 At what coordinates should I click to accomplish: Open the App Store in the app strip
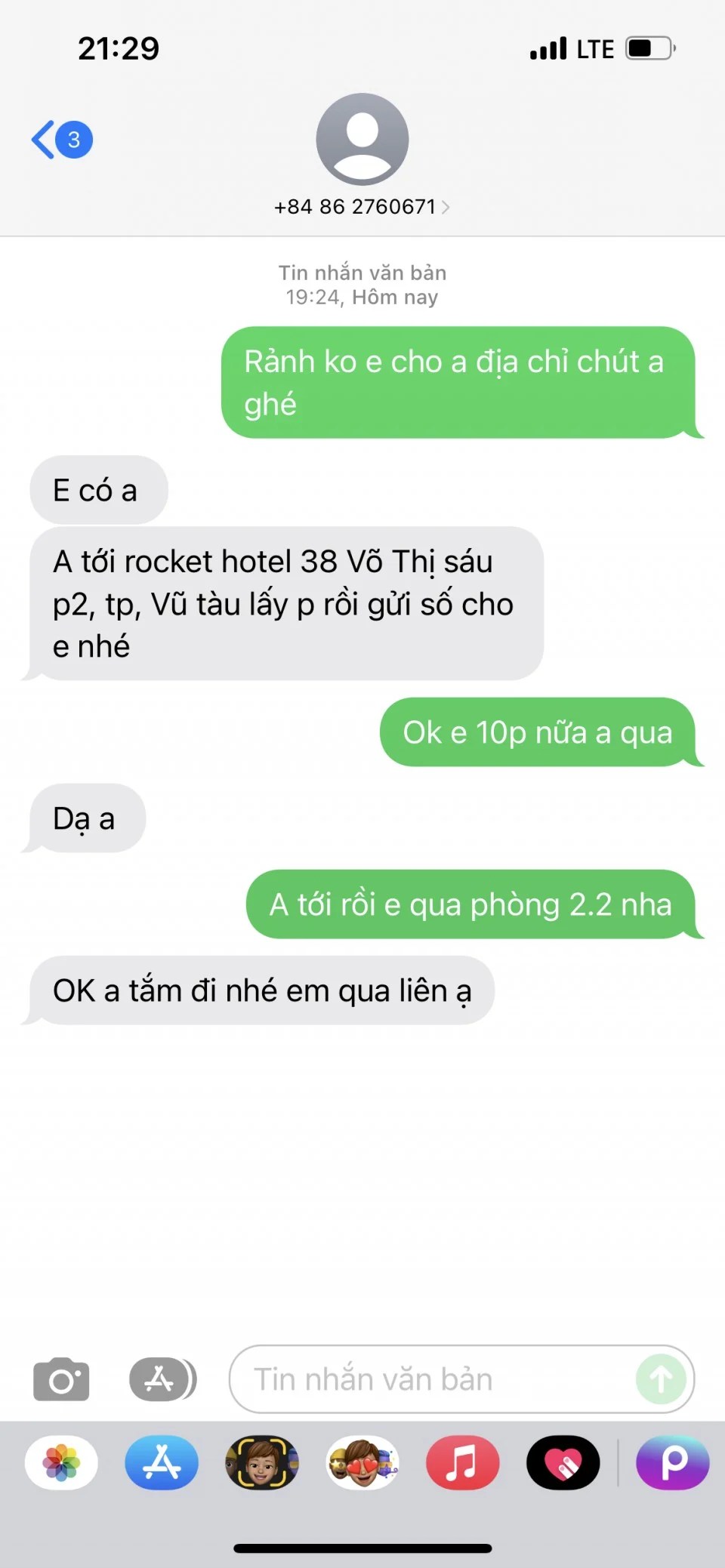coord(162,1462)
